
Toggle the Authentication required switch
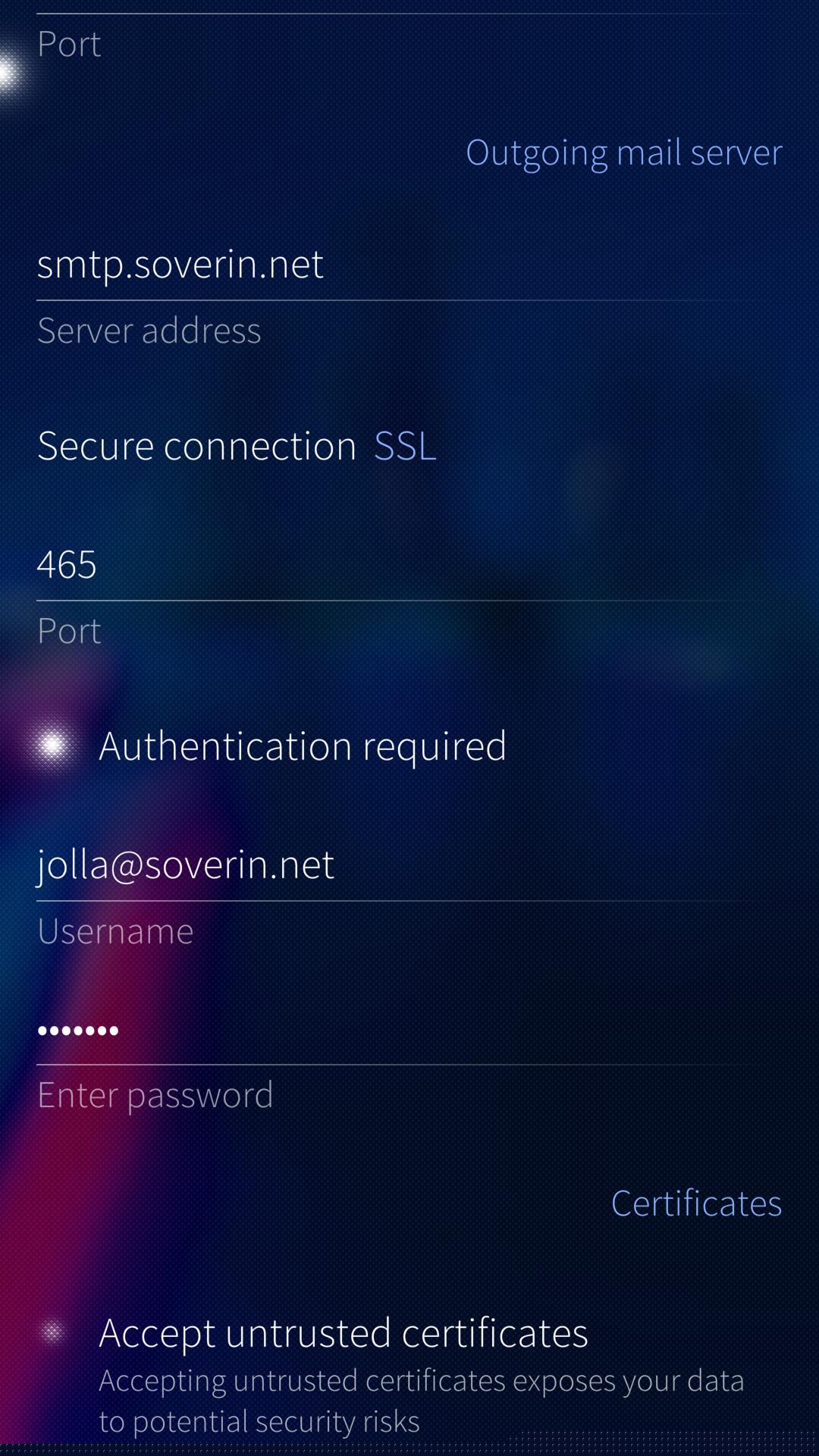53,745
